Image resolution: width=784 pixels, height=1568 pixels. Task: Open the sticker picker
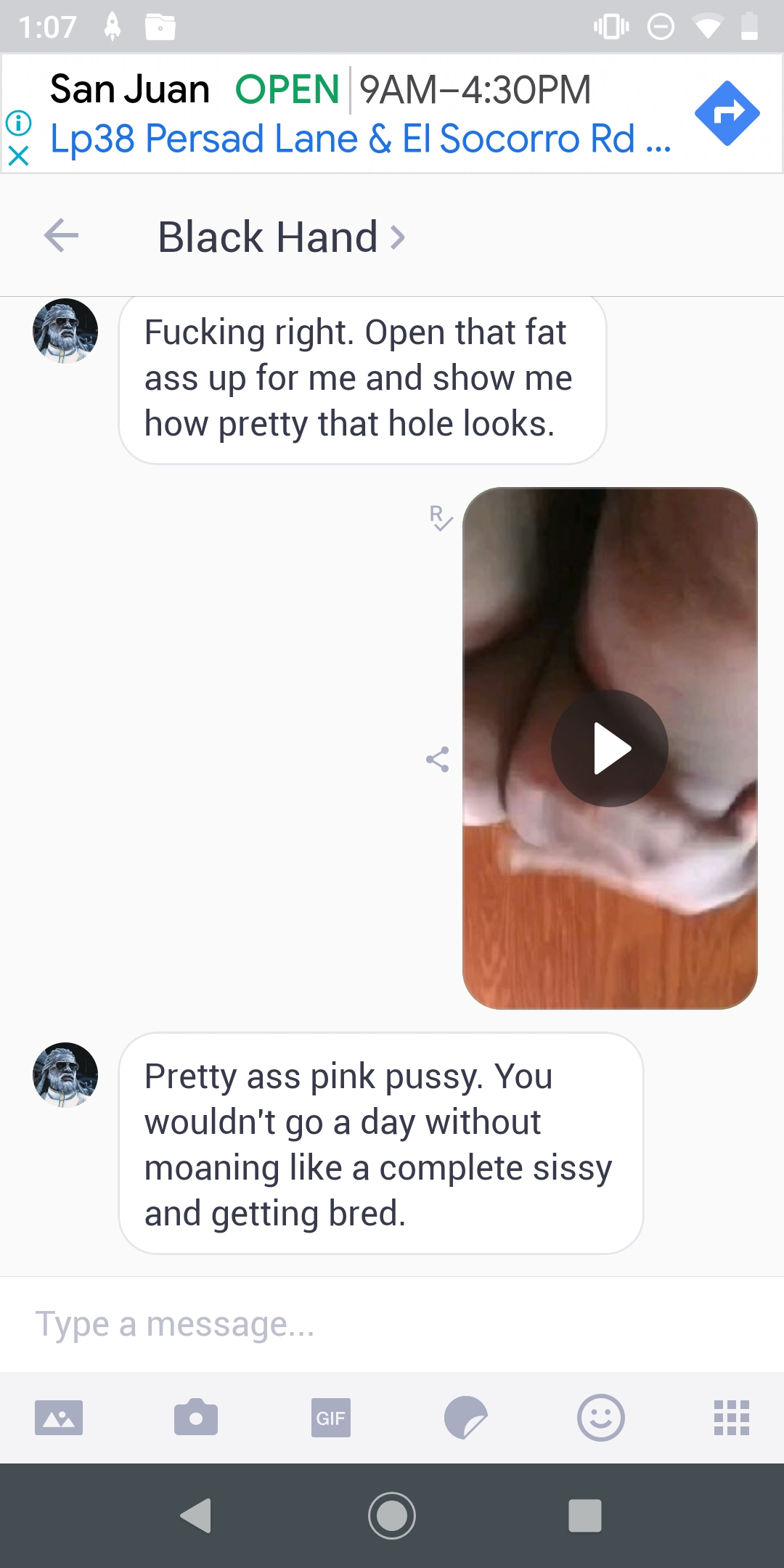click(465, 1417)
